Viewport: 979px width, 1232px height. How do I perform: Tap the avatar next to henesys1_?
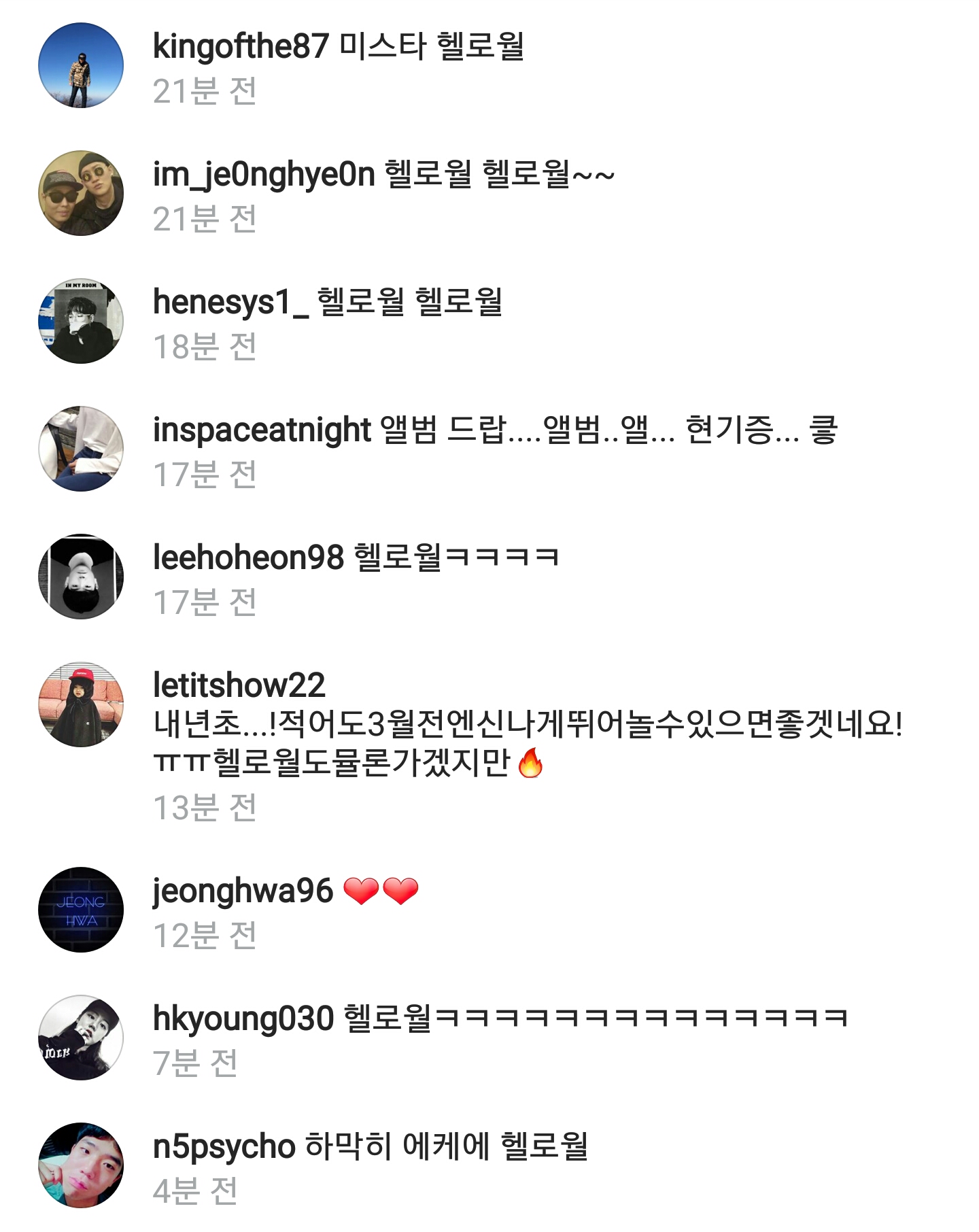[81, 321]
